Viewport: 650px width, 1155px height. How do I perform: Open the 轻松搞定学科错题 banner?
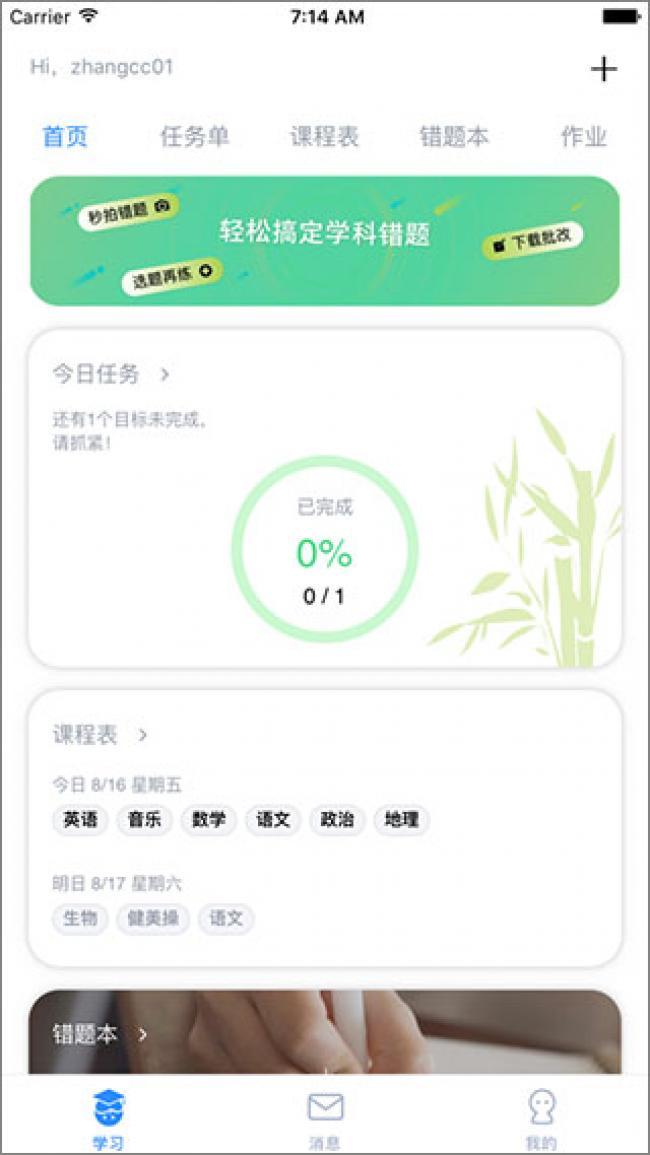click(325, 240)
